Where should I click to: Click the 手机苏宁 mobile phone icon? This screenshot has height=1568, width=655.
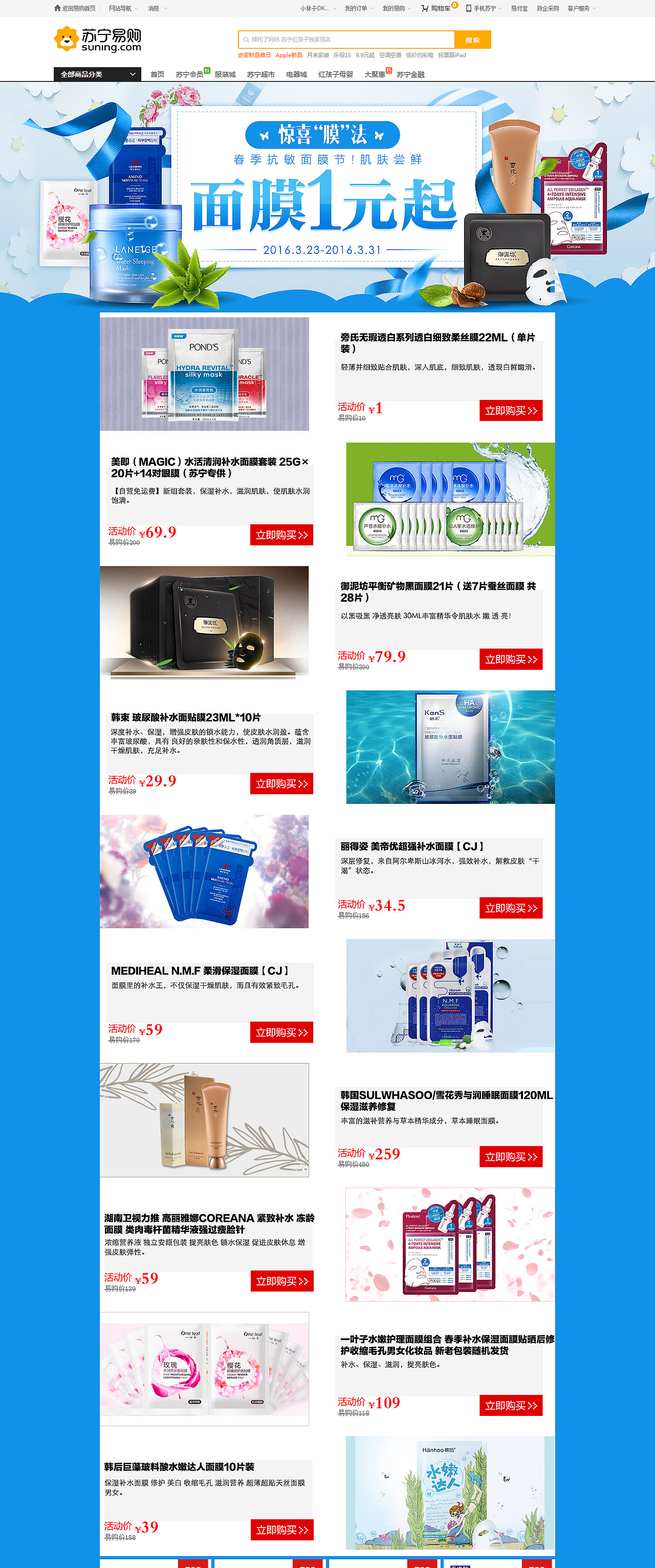pyautogui.click(x=468, y=8)
